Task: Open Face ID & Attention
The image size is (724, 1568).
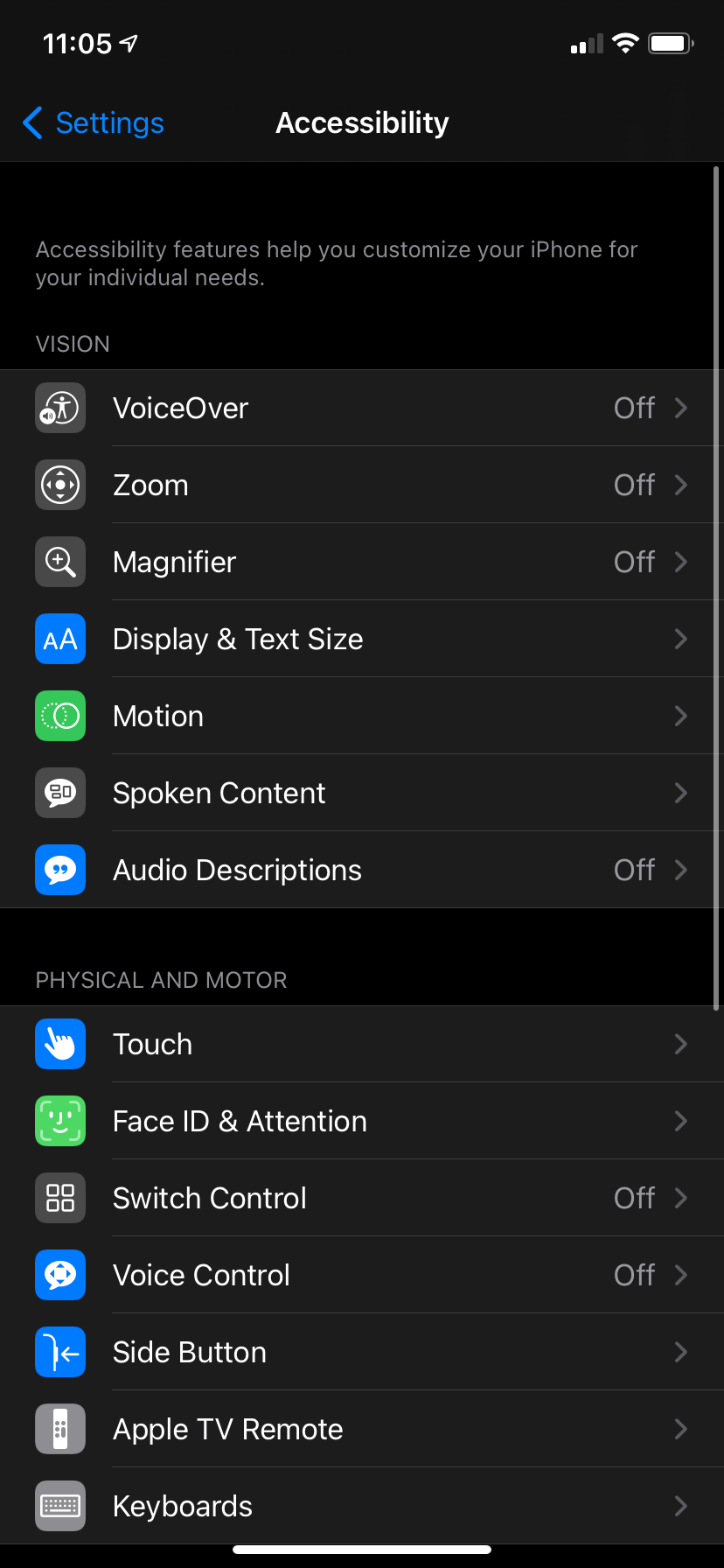Action: 362,1121
